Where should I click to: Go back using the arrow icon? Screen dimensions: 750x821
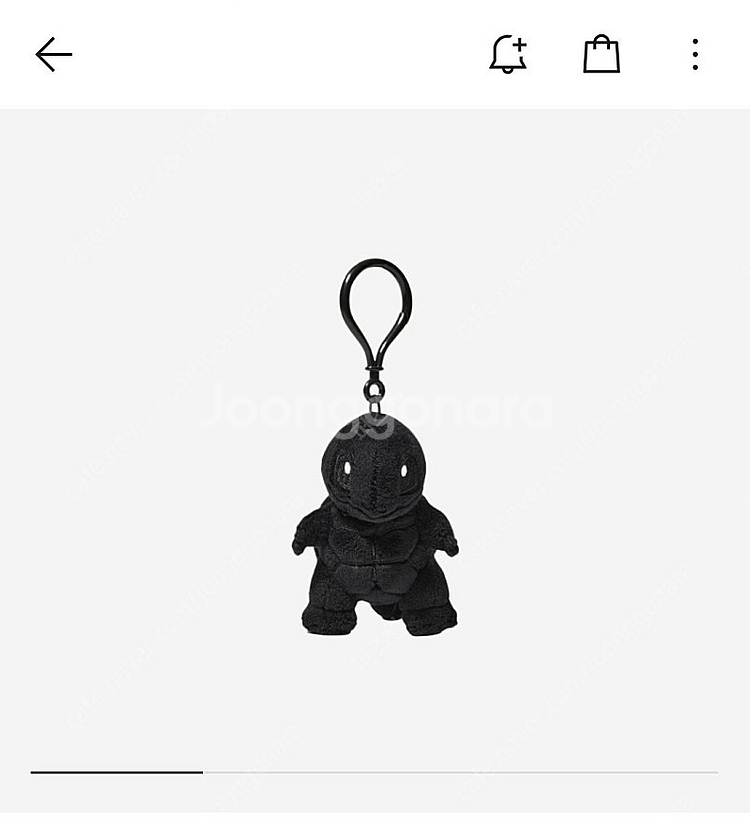pos(54,55)
